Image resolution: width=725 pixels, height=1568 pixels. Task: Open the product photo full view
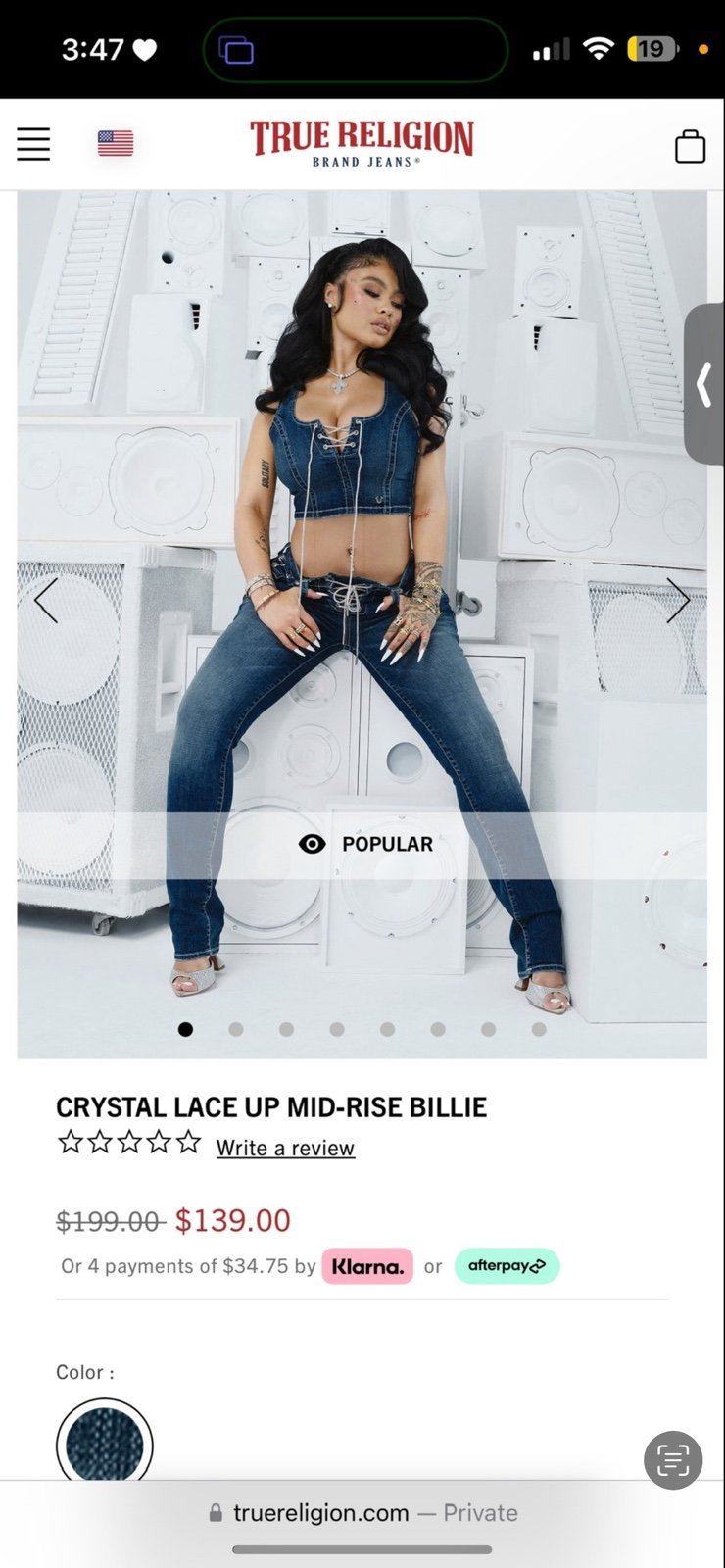pyautogui.click(x=362, y=624)
